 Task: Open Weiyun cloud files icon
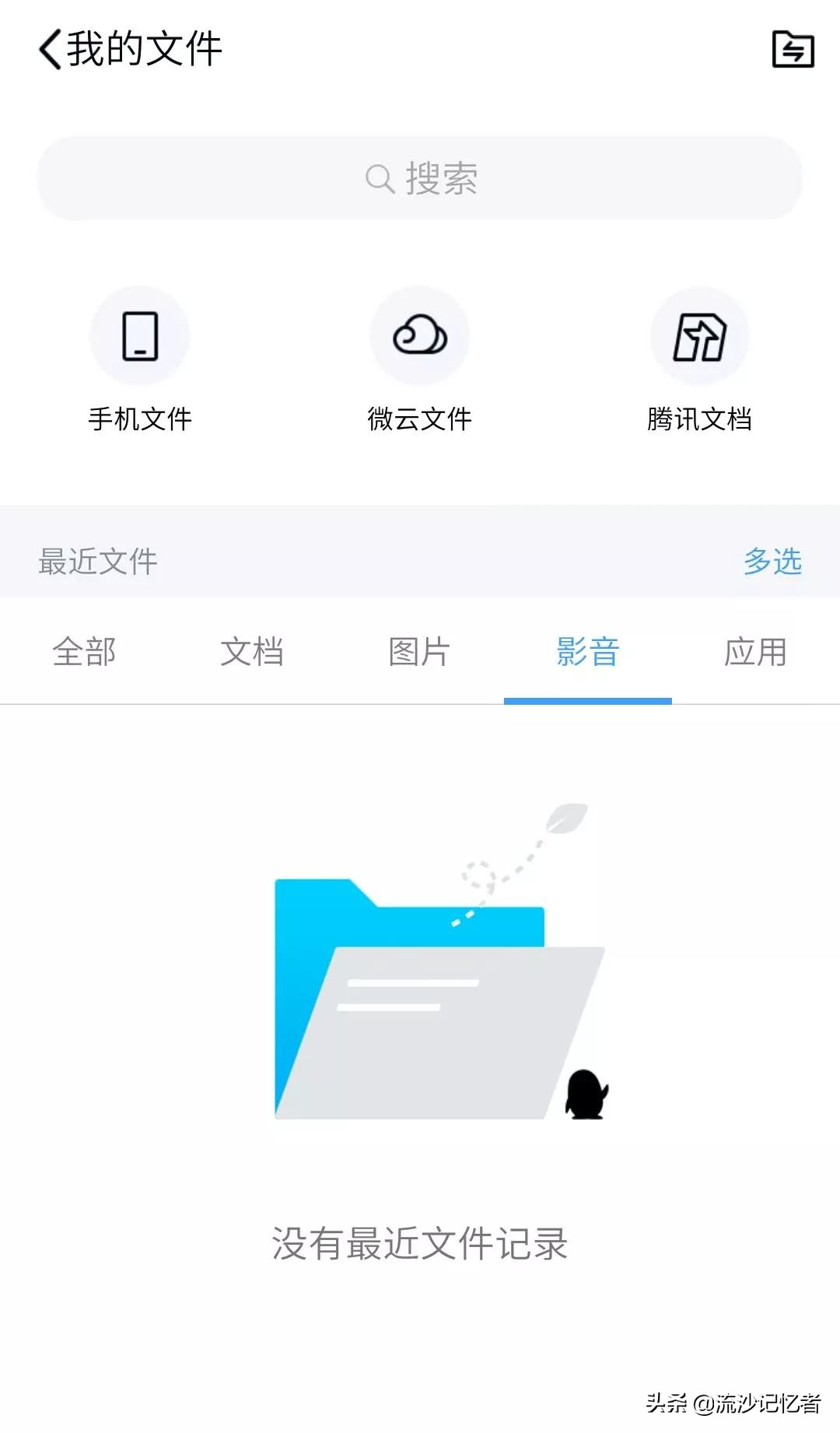[420, 335]
